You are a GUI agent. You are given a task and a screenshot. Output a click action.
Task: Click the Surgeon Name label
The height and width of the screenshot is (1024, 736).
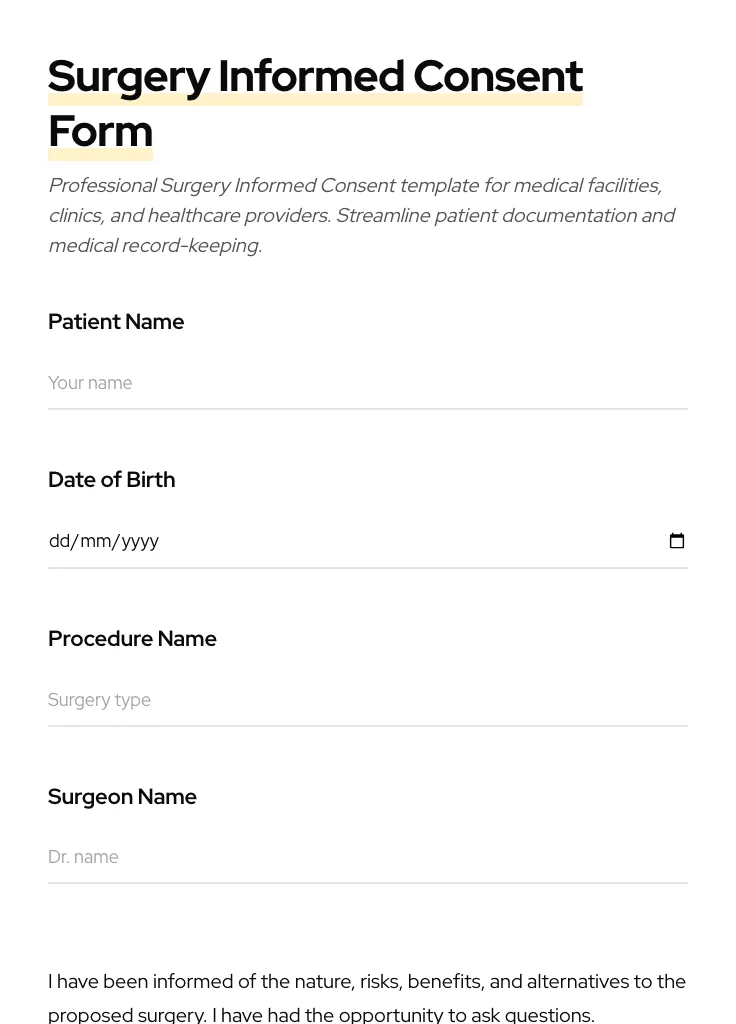(x=122, y=796)
